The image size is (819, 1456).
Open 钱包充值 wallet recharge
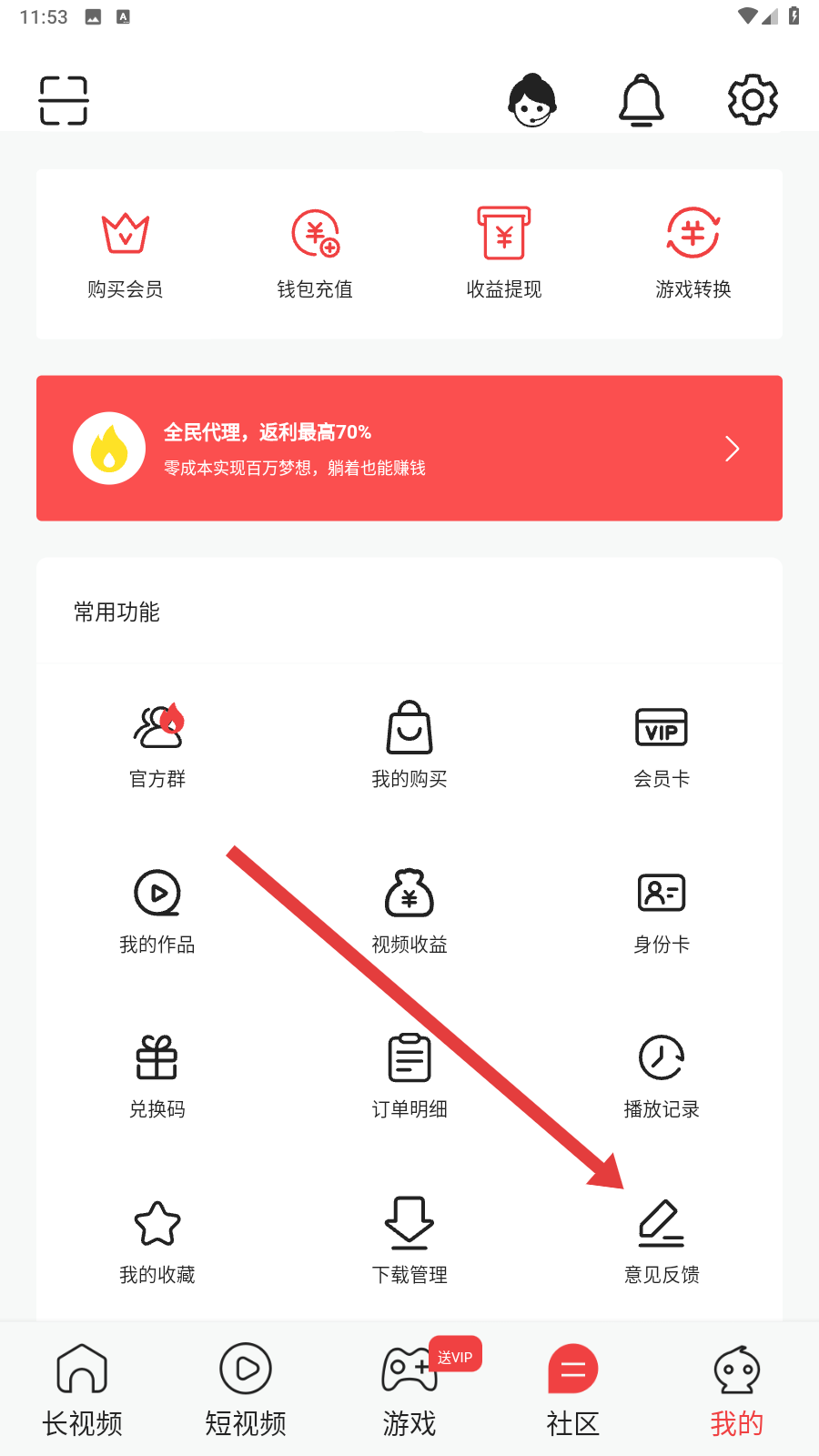(x=315, y=255)
